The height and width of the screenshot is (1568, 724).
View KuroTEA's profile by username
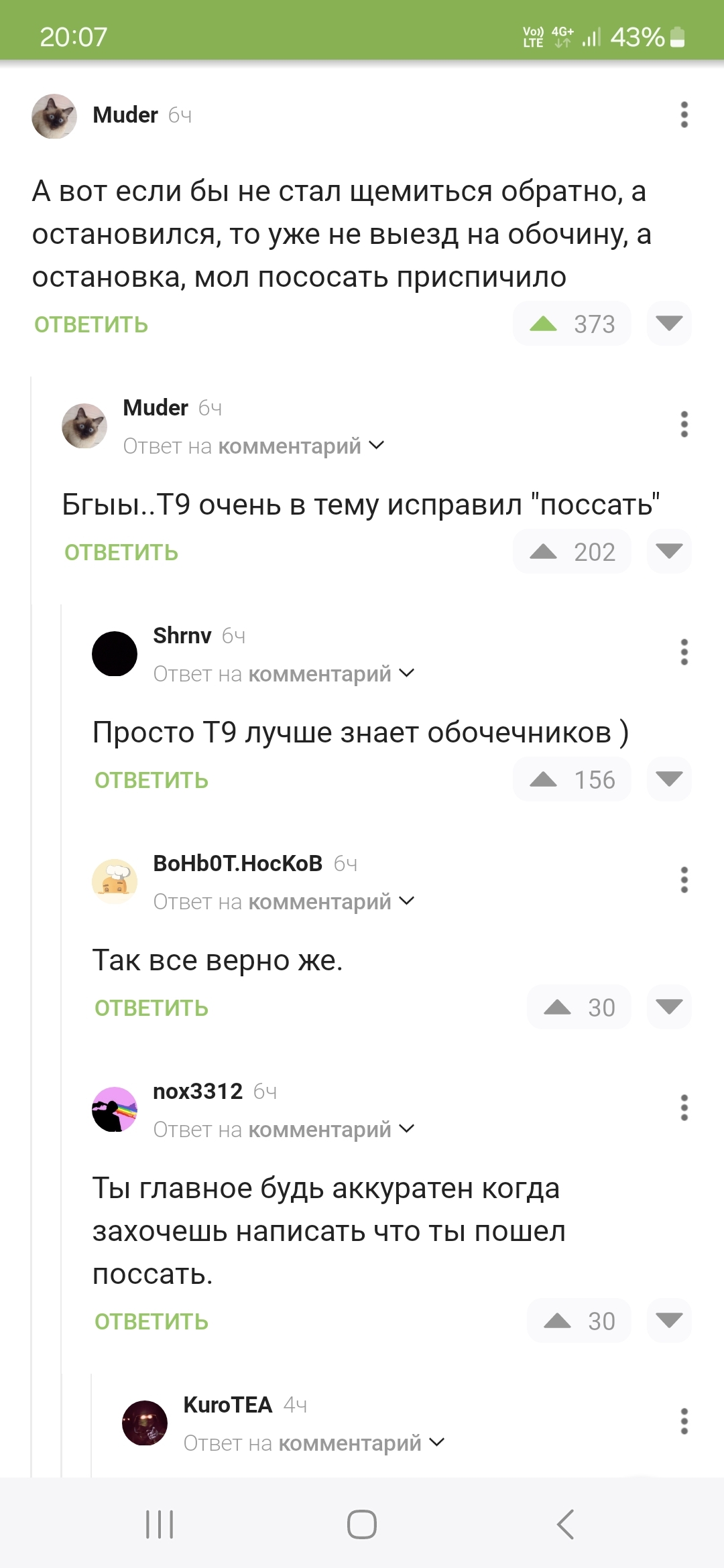(x=228, y=1404)
